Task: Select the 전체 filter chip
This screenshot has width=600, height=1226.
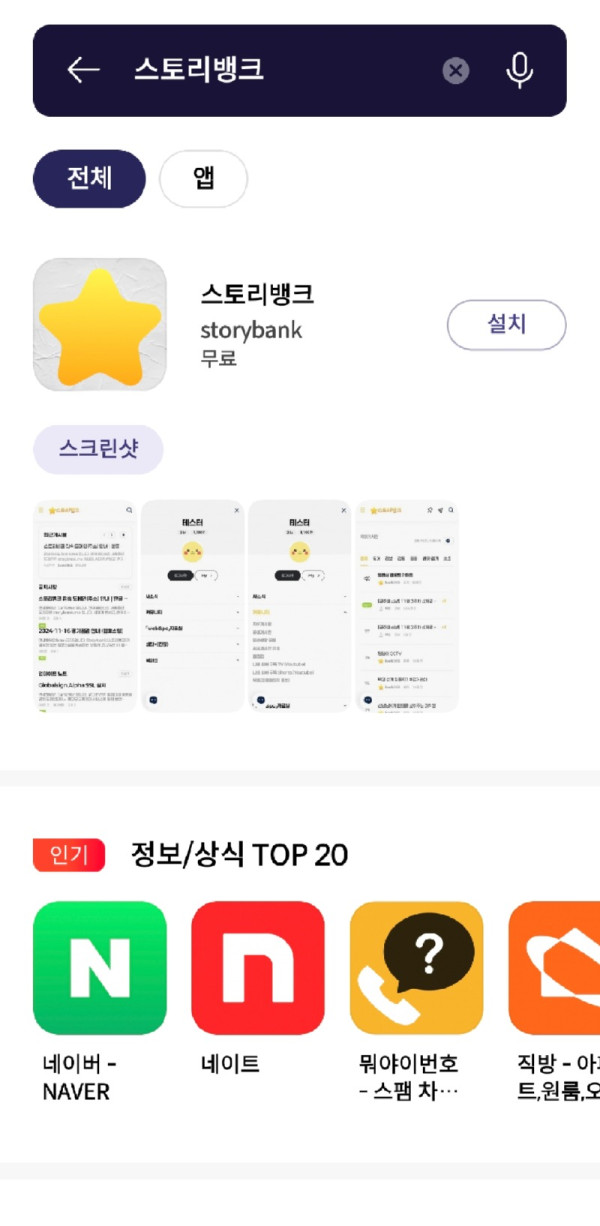Action: tap(89, 179)
